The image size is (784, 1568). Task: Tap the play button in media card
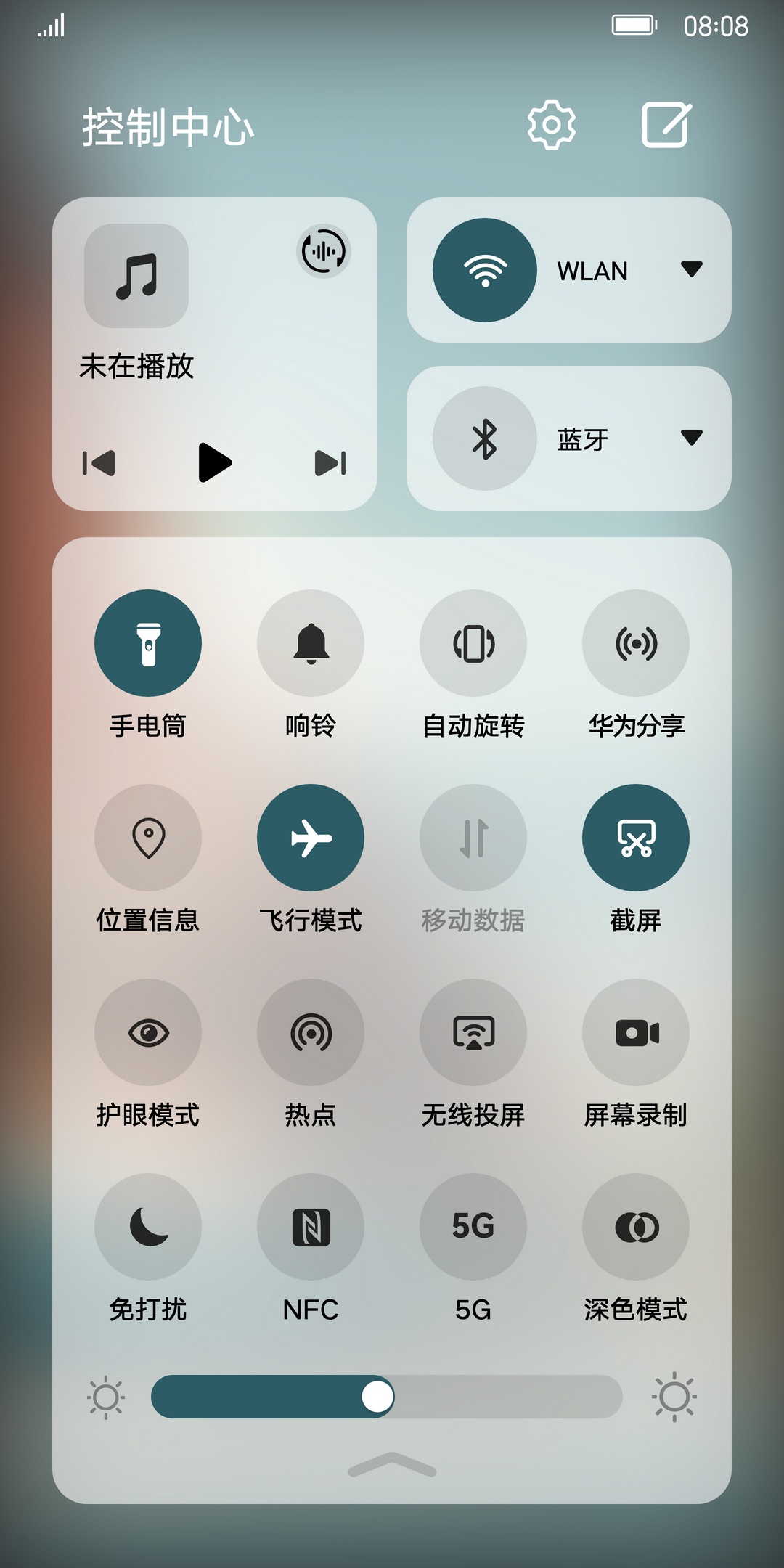(214, 462)
